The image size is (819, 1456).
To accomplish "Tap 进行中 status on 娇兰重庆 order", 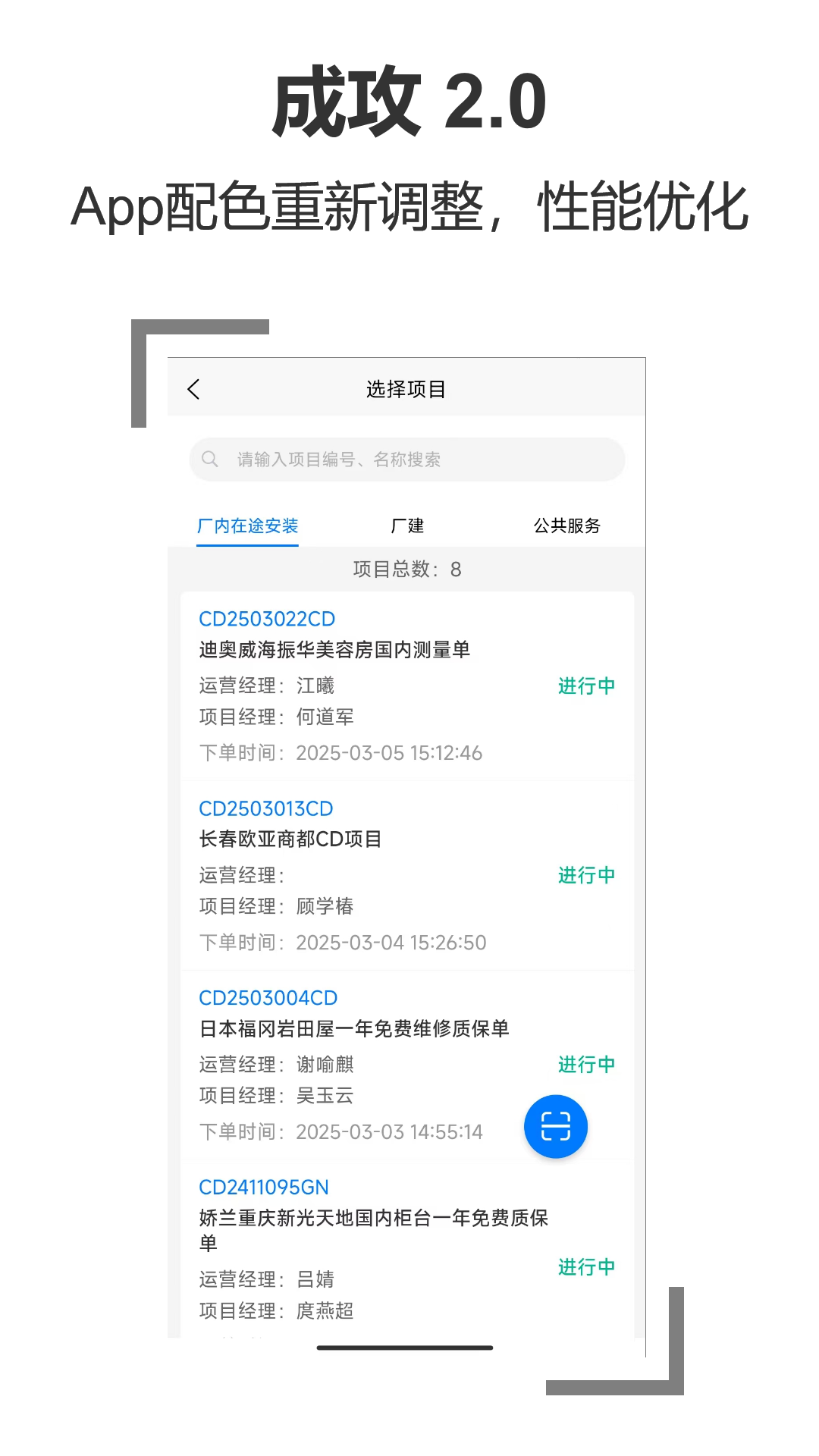I will (x=585, y=1266).
